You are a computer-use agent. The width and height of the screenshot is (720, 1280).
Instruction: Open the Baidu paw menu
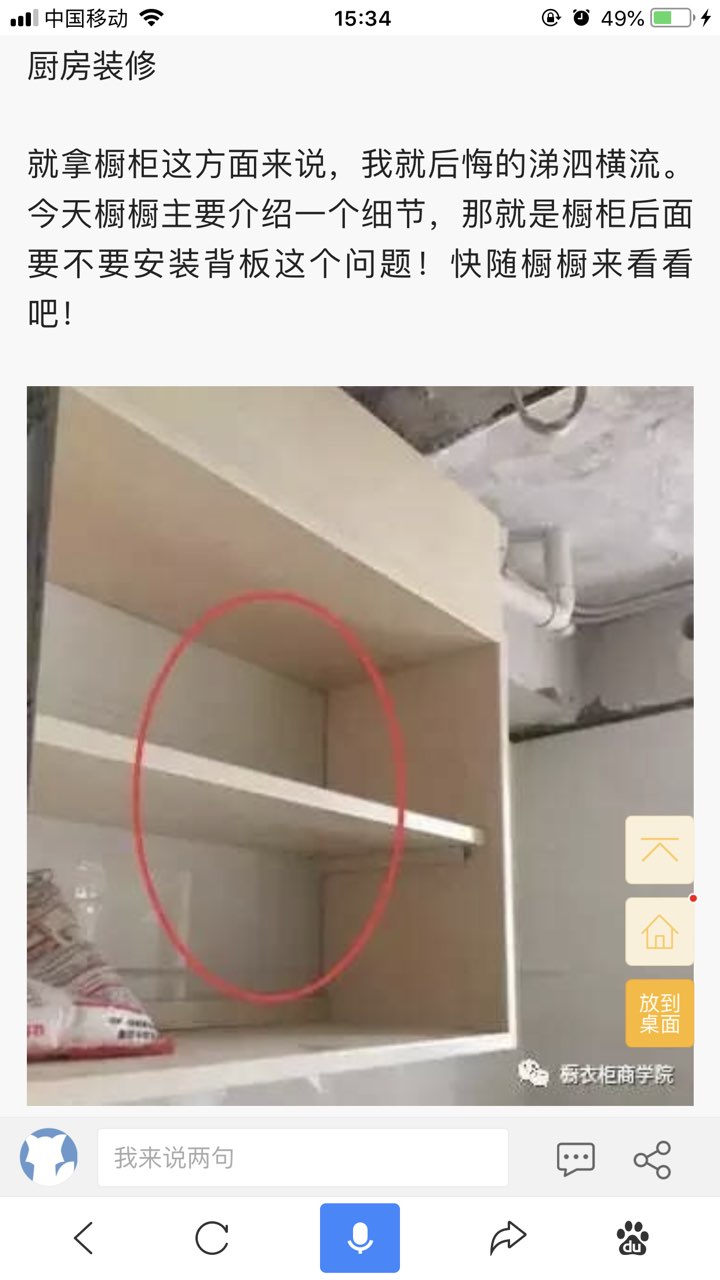[632, 1238]
